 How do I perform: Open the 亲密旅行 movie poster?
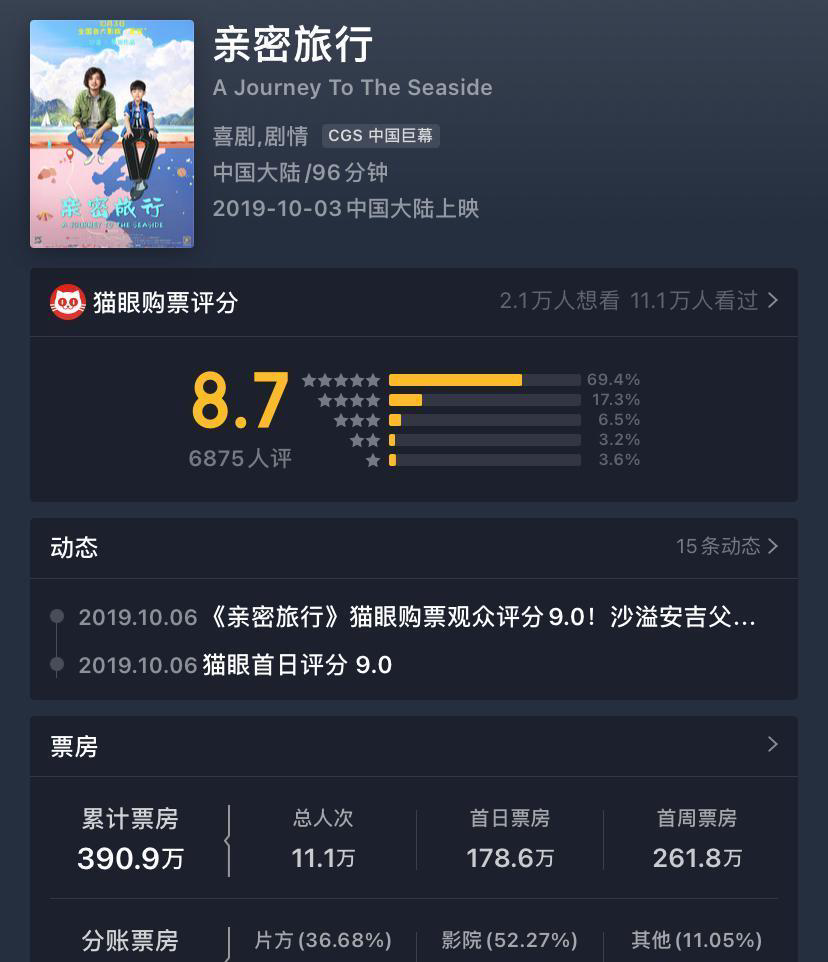(x=112, y=133)
